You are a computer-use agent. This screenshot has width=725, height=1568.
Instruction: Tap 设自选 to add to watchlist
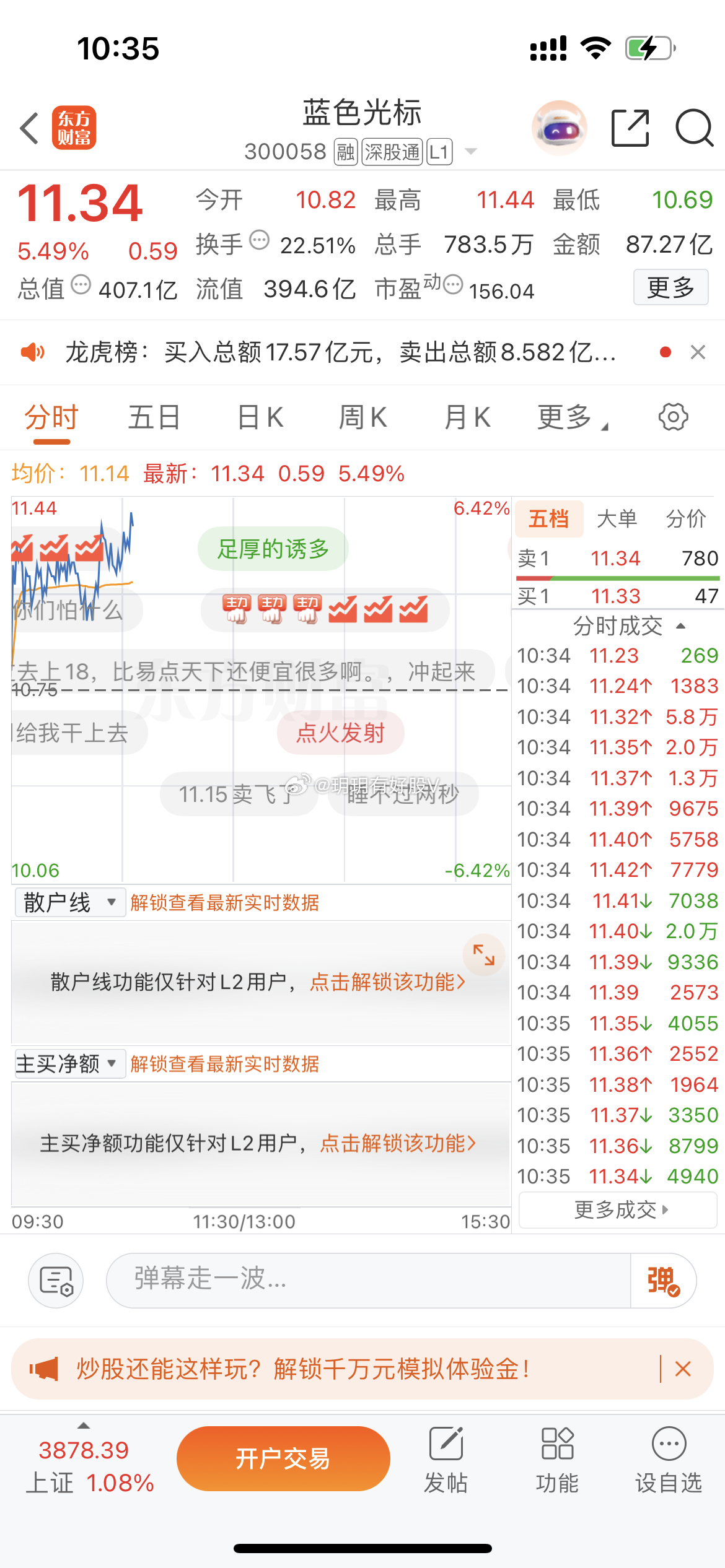[x=669, y=1460]
